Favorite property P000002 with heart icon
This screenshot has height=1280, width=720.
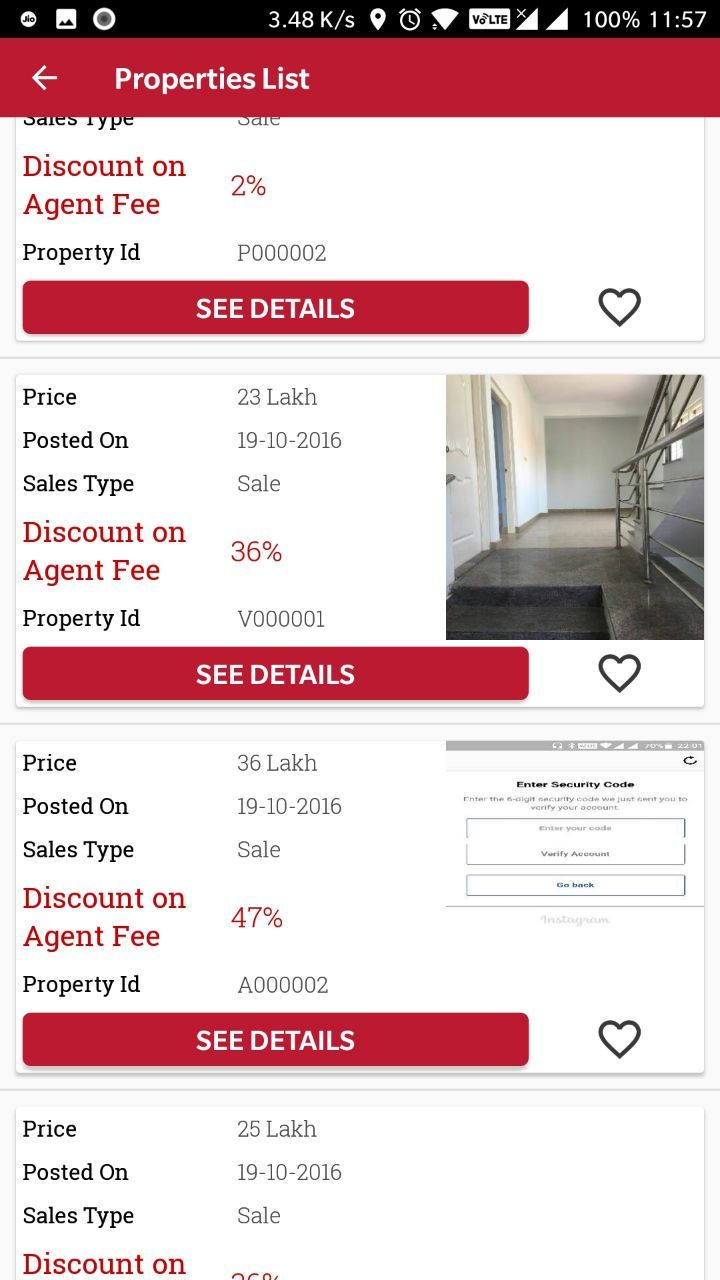(619, 307)
